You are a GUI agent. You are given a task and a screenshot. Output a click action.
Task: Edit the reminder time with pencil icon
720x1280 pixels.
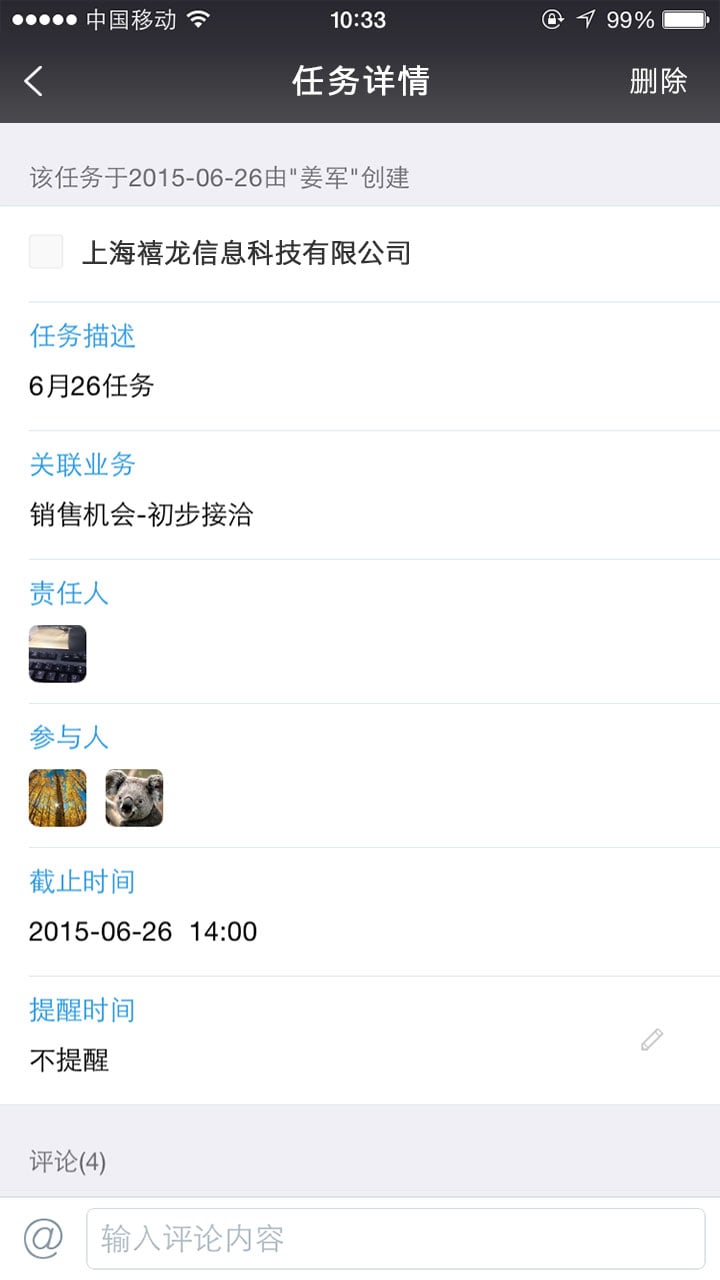tap(652, 1040)
